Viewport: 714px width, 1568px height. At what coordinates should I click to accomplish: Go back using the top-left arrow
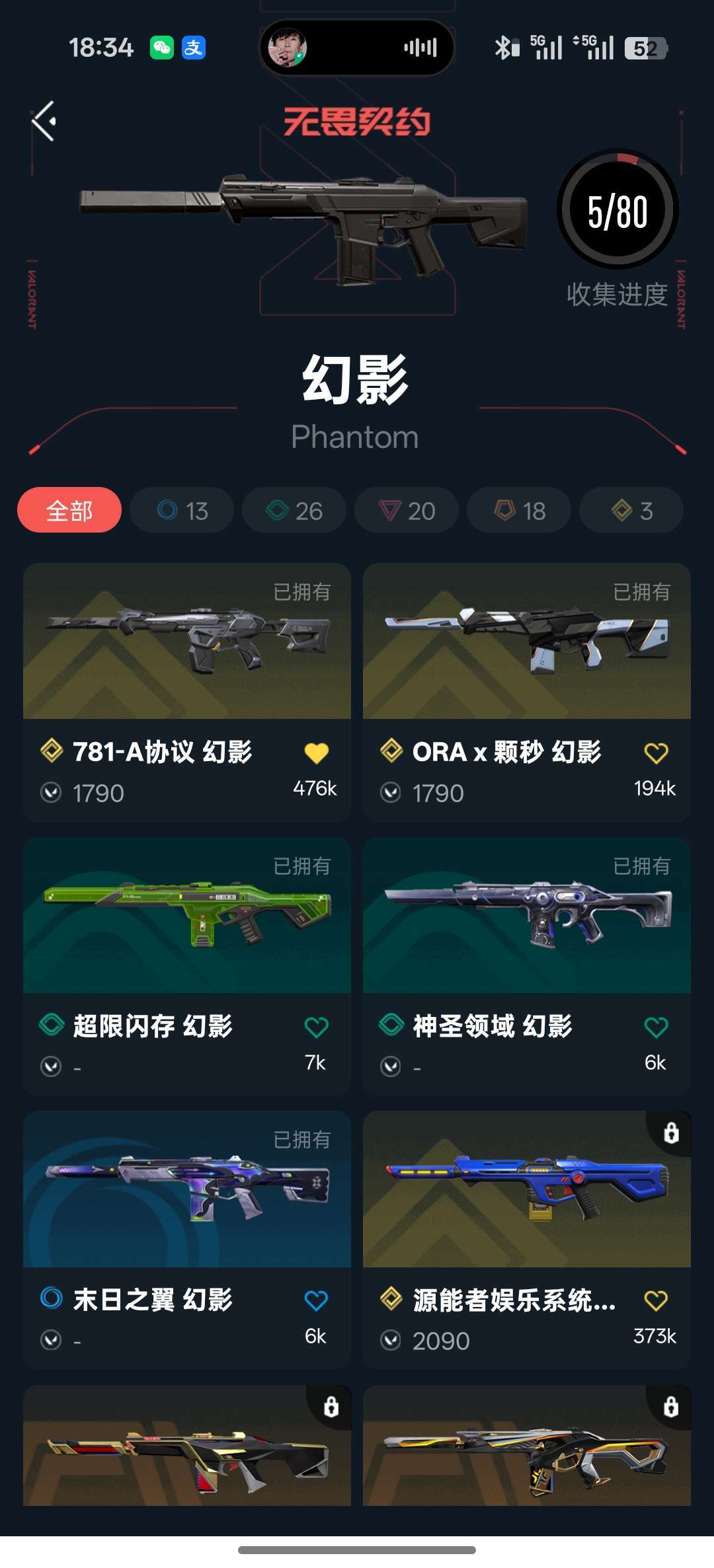point(44,122)
